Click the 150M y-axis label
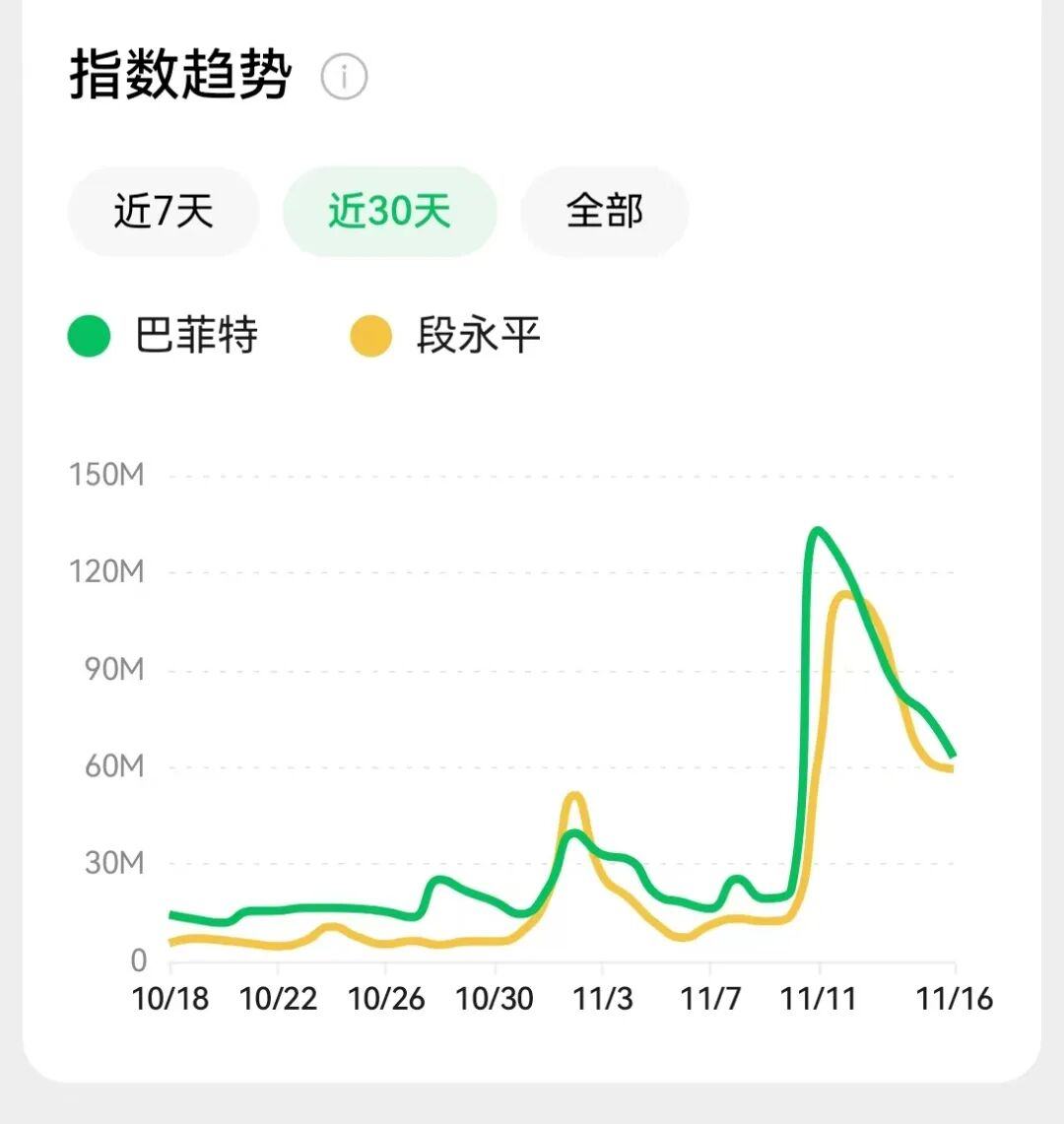Viewport: 1064px width, 1124px height. pos(108,475)
